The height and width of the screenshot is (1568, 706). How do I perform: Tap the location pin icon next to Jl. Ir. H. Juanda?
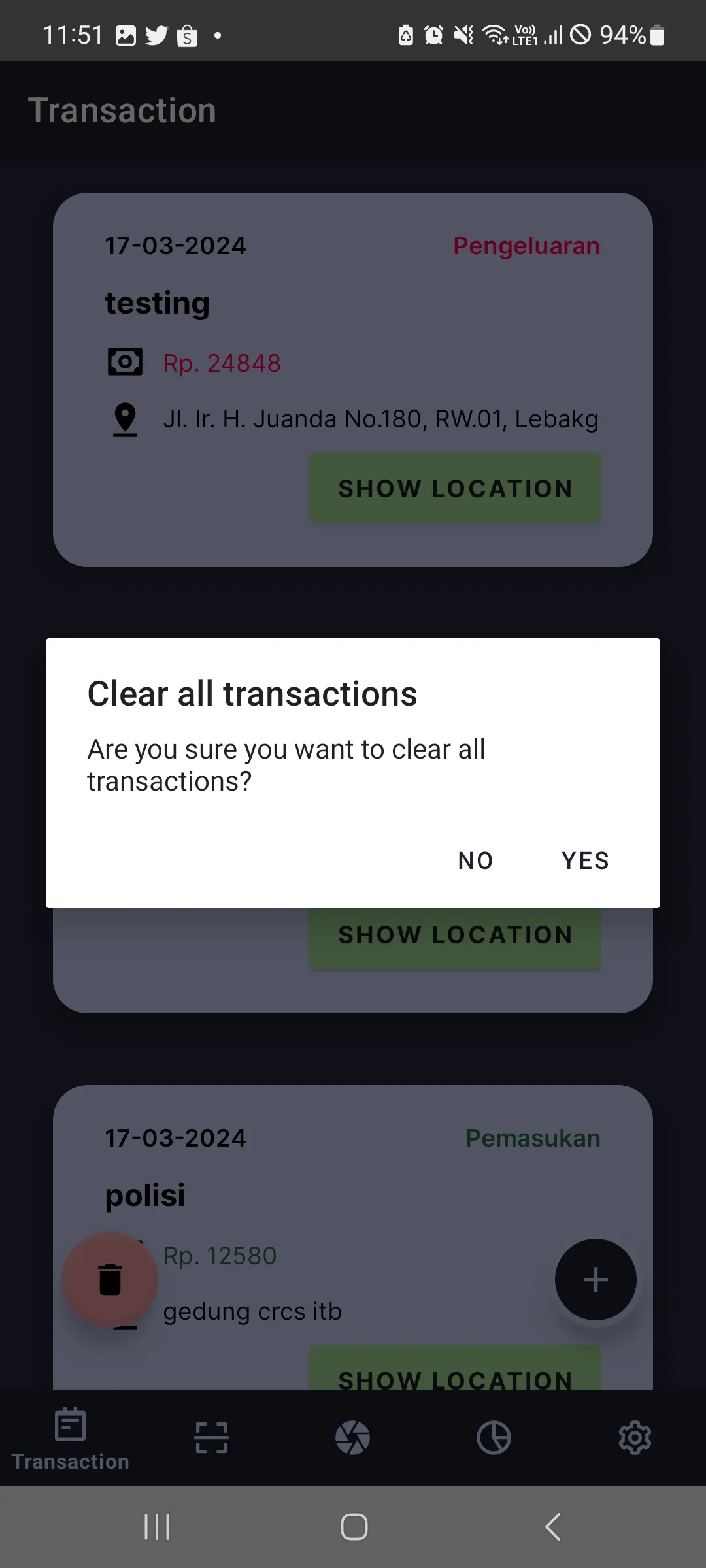pos(125,419)
